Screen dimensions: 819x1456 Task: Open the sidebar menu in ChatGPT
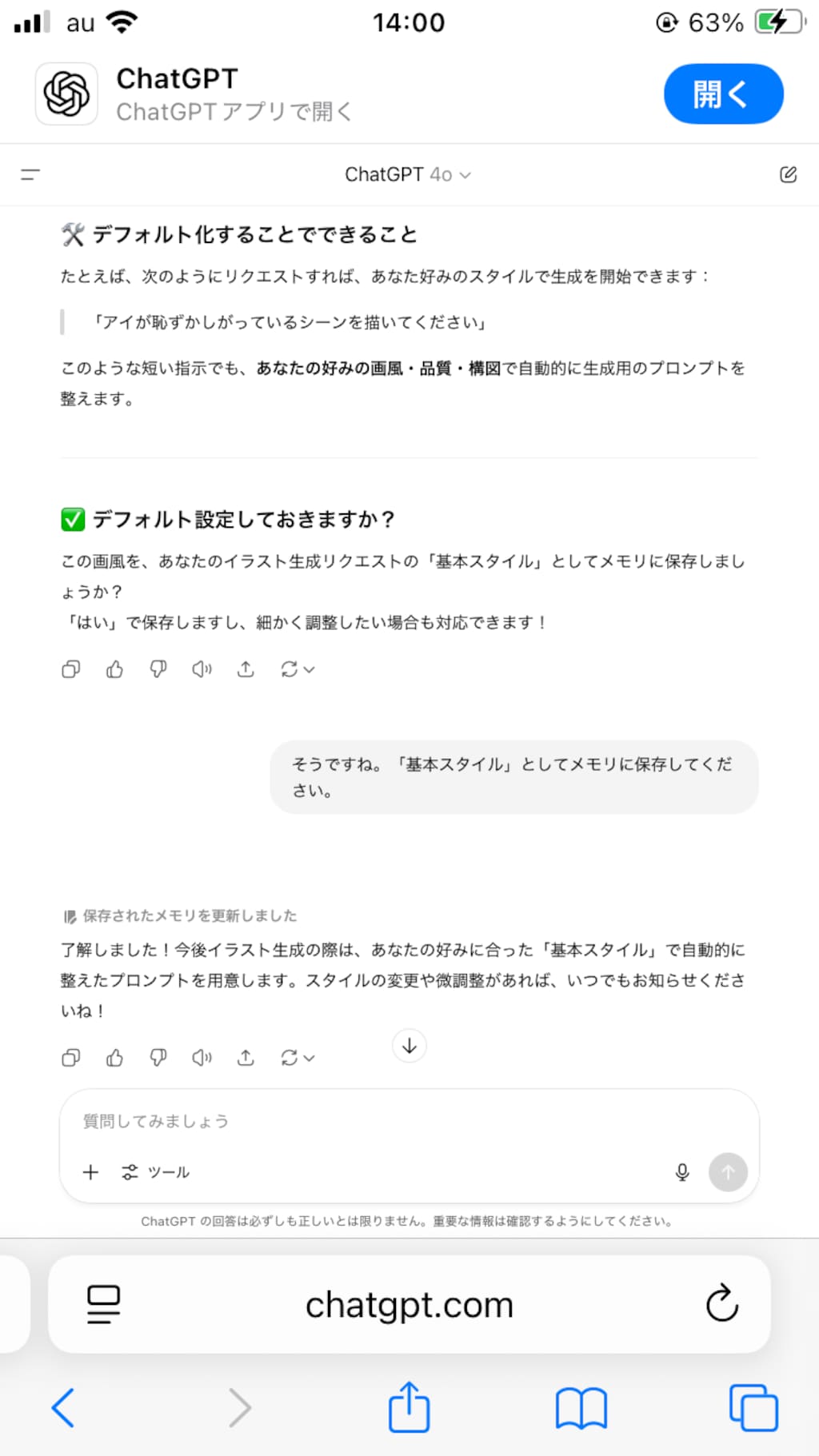30,174
